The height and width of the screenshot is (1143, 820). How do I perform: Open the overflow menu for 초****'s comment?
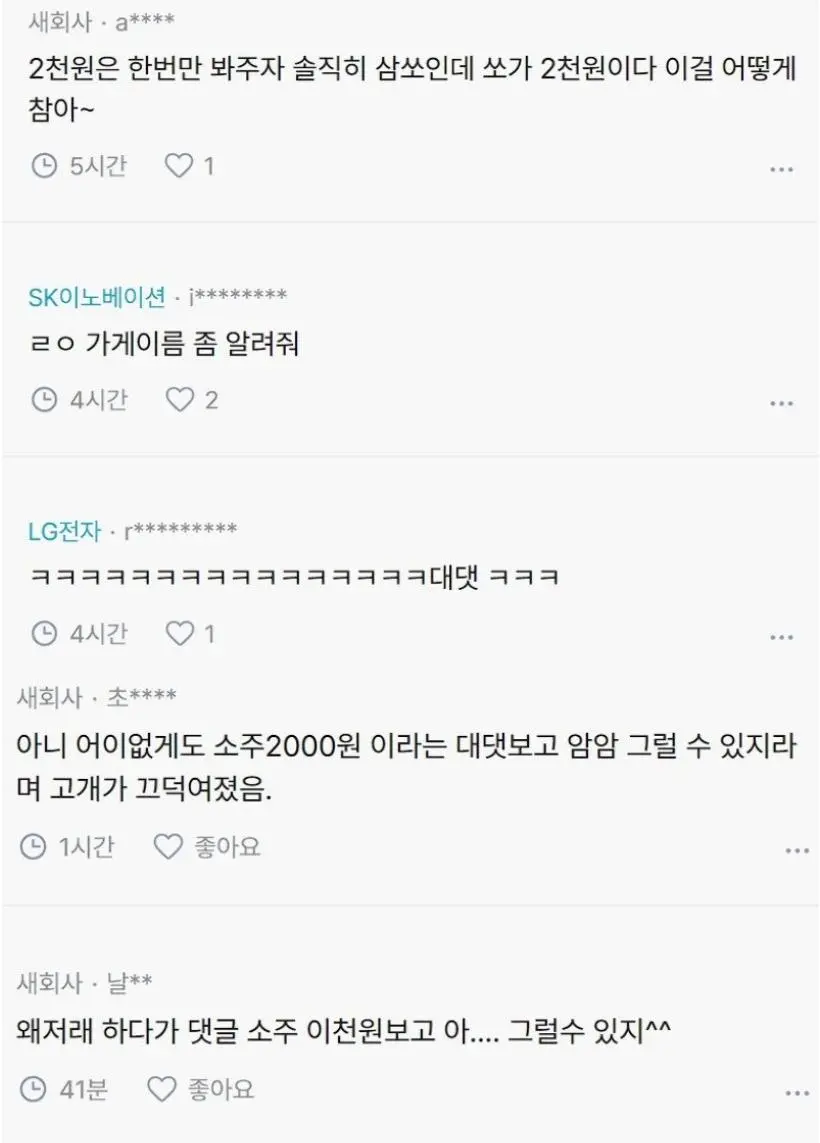point(796,851)
